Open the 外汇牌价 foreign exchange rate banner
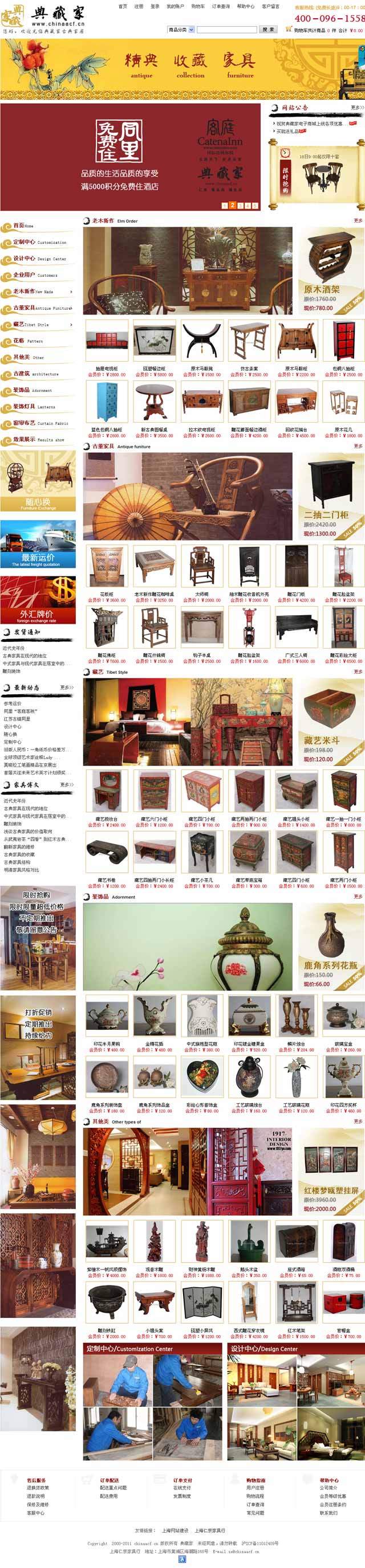 (x=38, y=600)
